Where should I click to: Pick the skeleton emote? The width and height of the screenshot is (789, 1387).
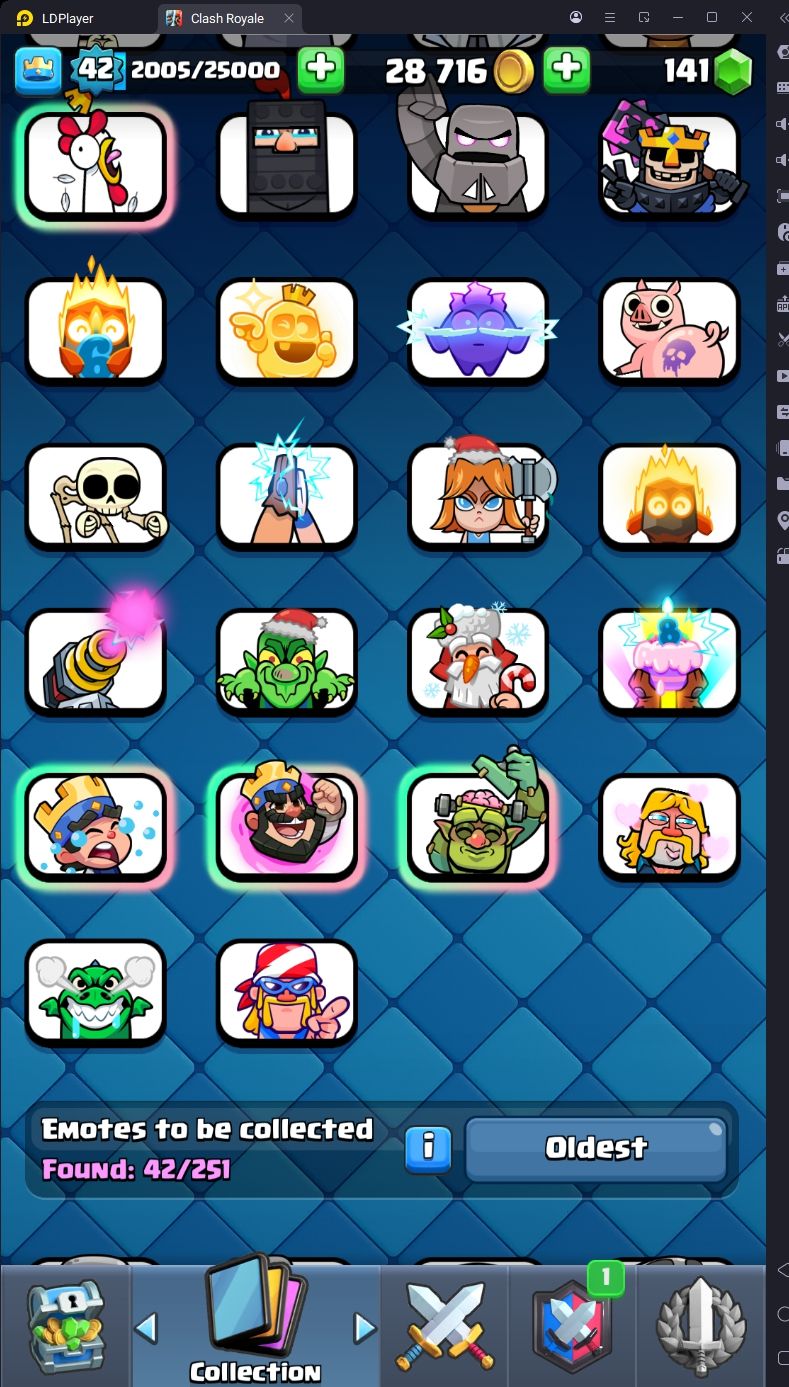pyautogui.click(x=95, y=497)
